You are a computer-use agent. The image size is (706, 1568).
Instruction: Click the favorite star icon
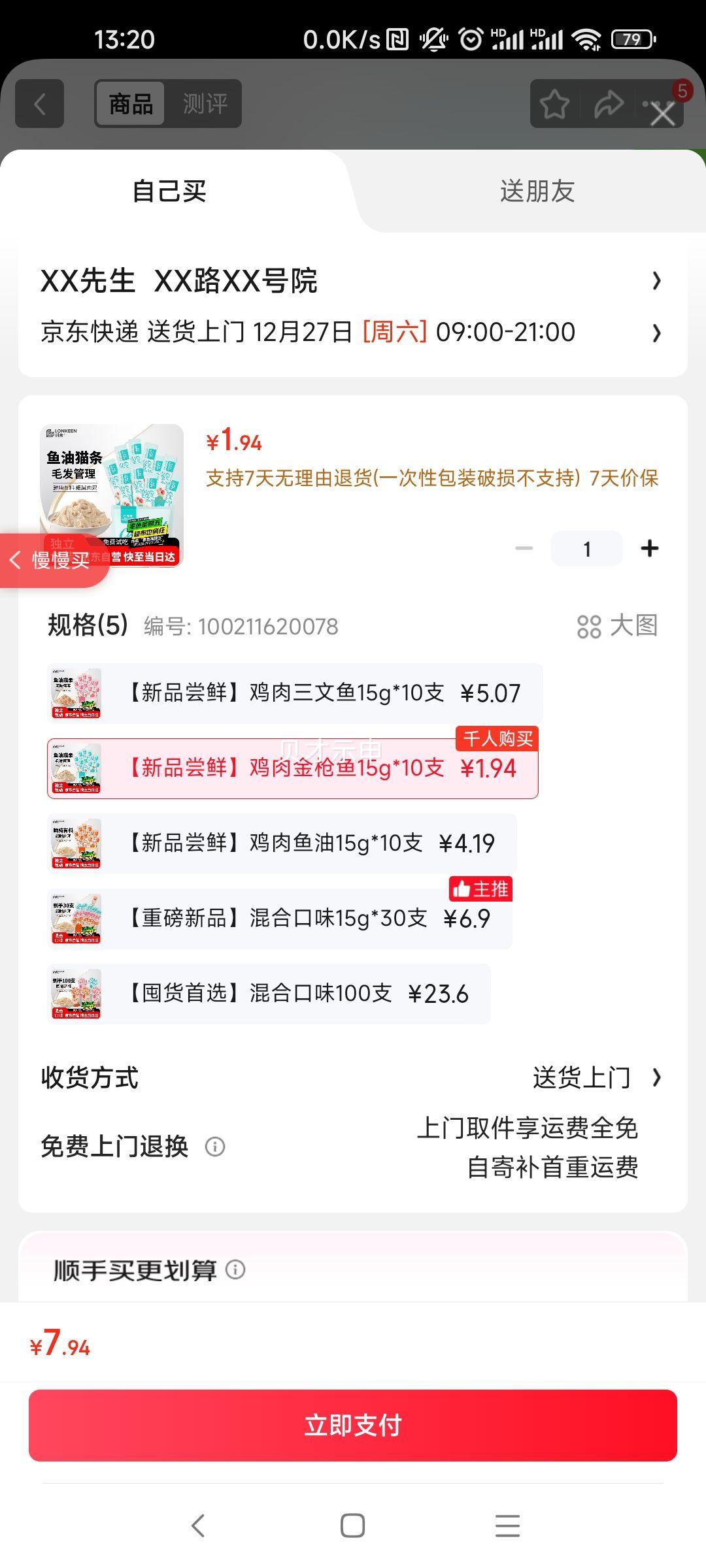(x=553, y=103)
